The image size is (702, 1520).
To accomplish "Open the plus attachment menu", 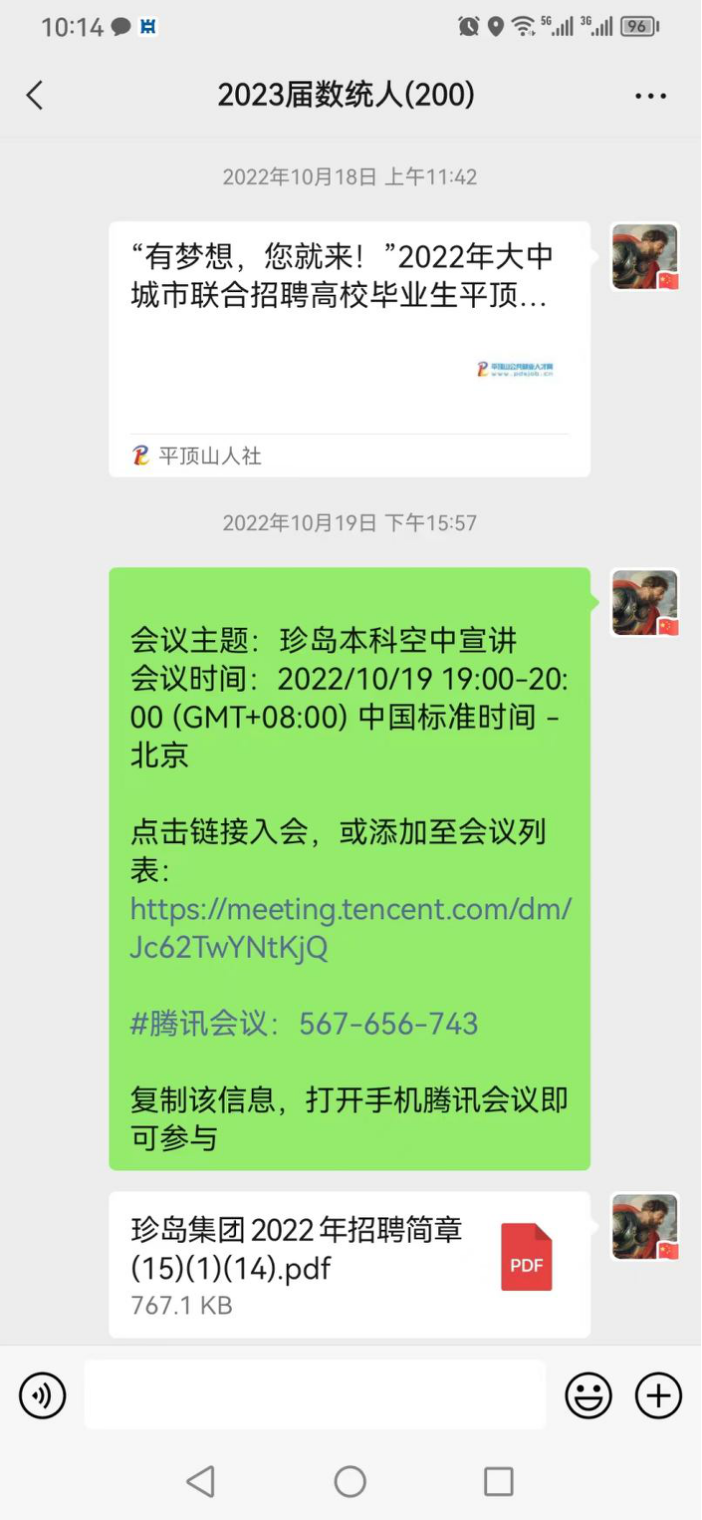I will click(658, 1396).
